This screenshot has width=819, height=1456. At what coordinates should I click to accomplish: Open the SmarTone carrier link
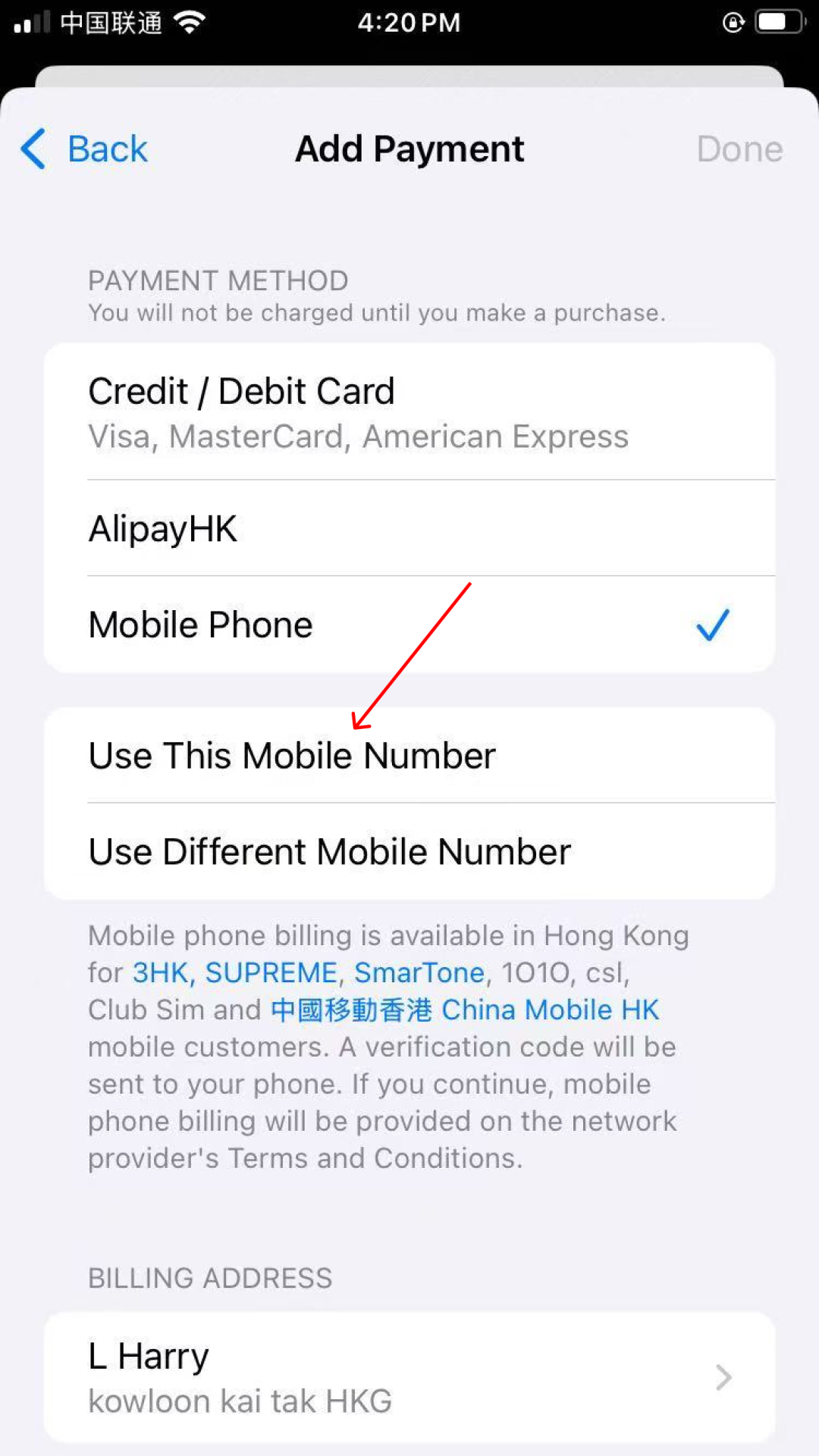click(419, 972)
